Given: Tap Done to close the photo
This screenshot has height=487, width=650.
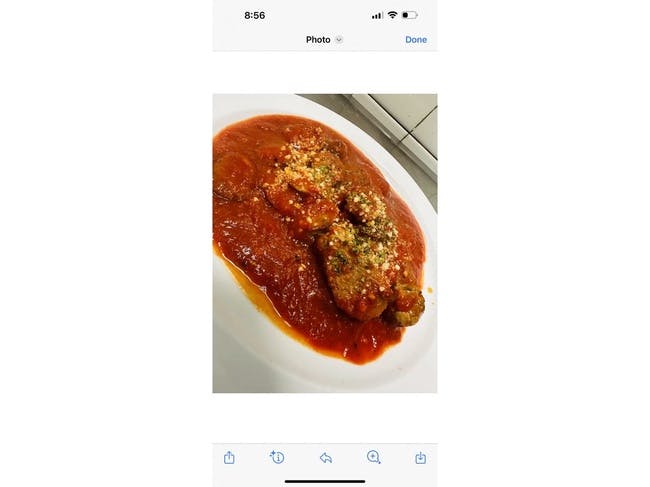Looking at the screenshot, I should tap(416, 40).
